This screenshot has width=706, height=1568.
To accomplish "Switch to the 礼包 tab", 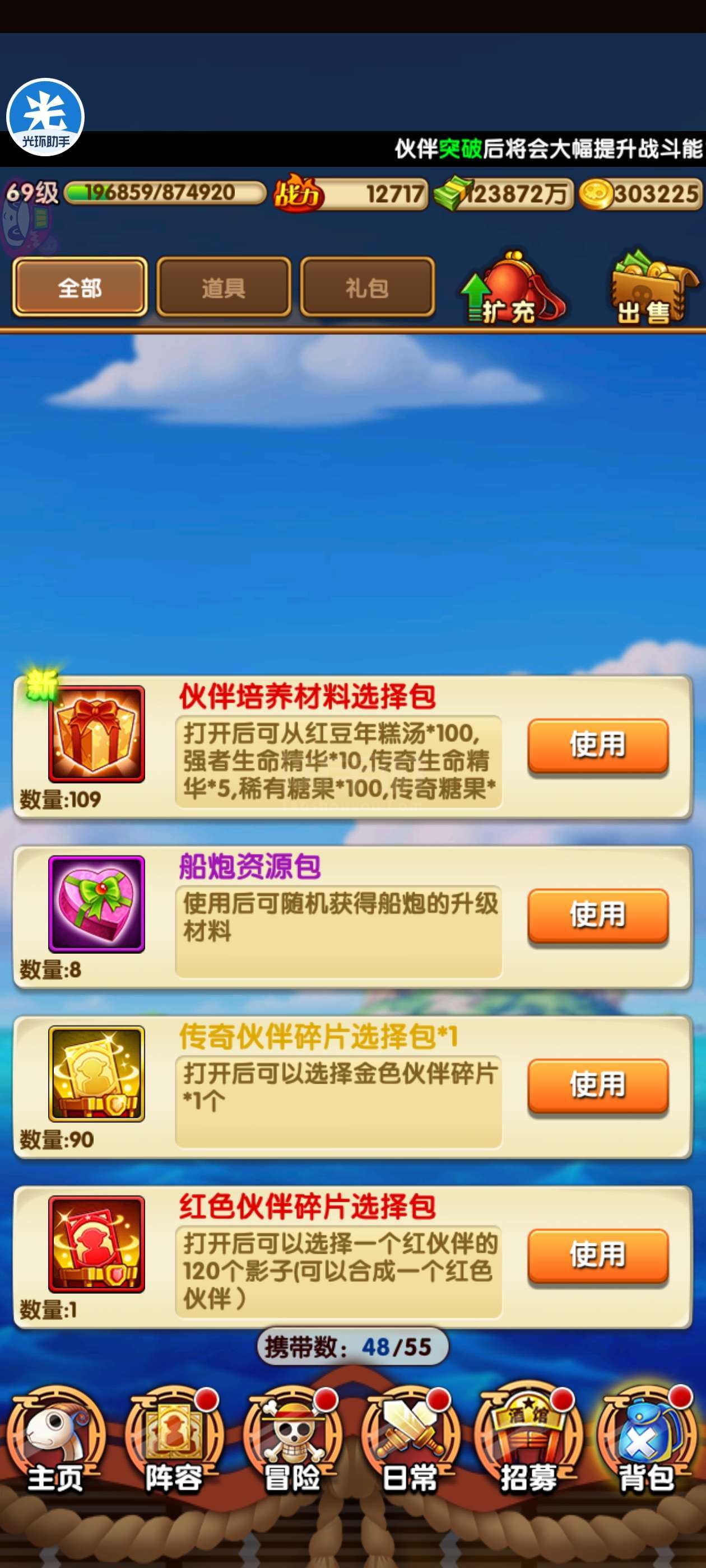I will pyautogui.click(x=368, y=287).
